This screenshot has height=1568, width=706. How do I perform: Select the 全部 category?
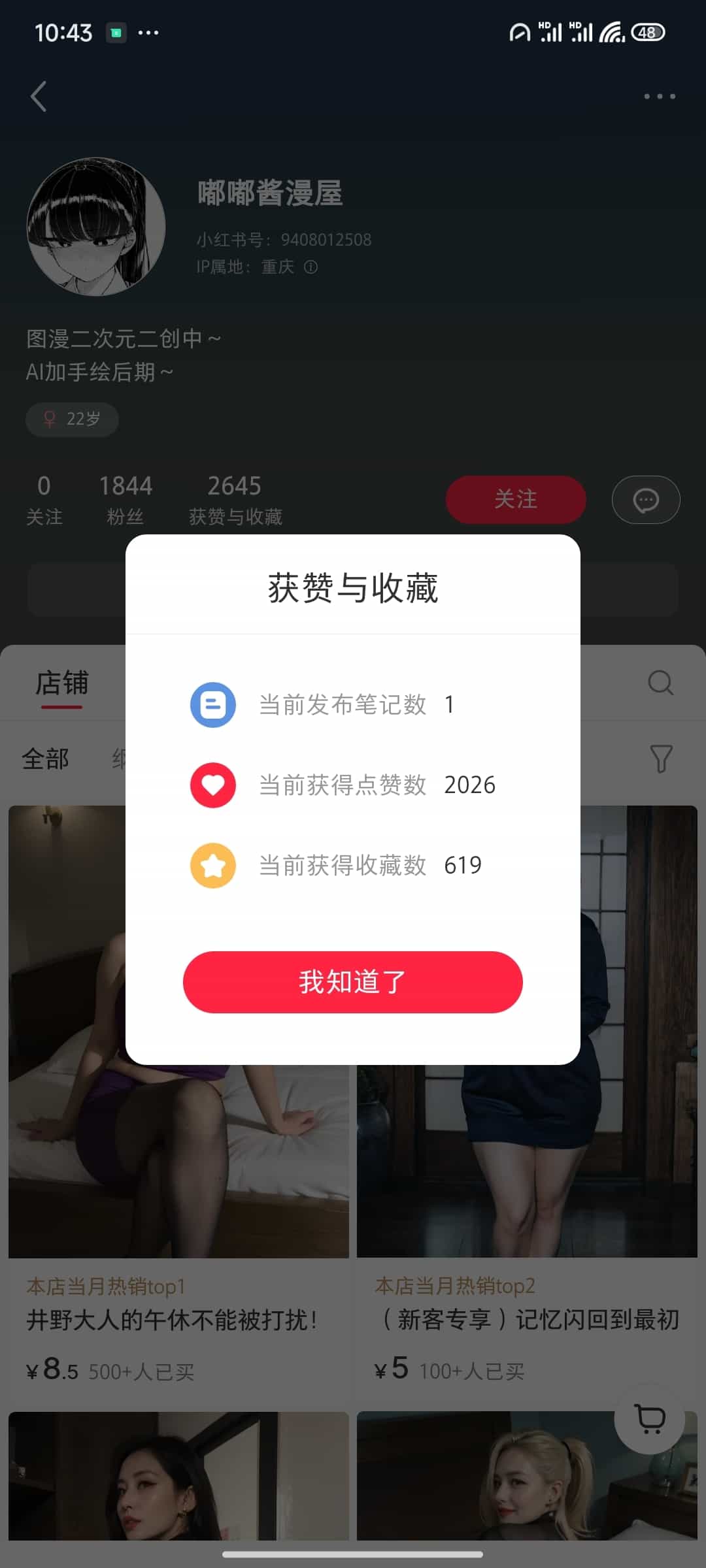click(x=45, y=759)
